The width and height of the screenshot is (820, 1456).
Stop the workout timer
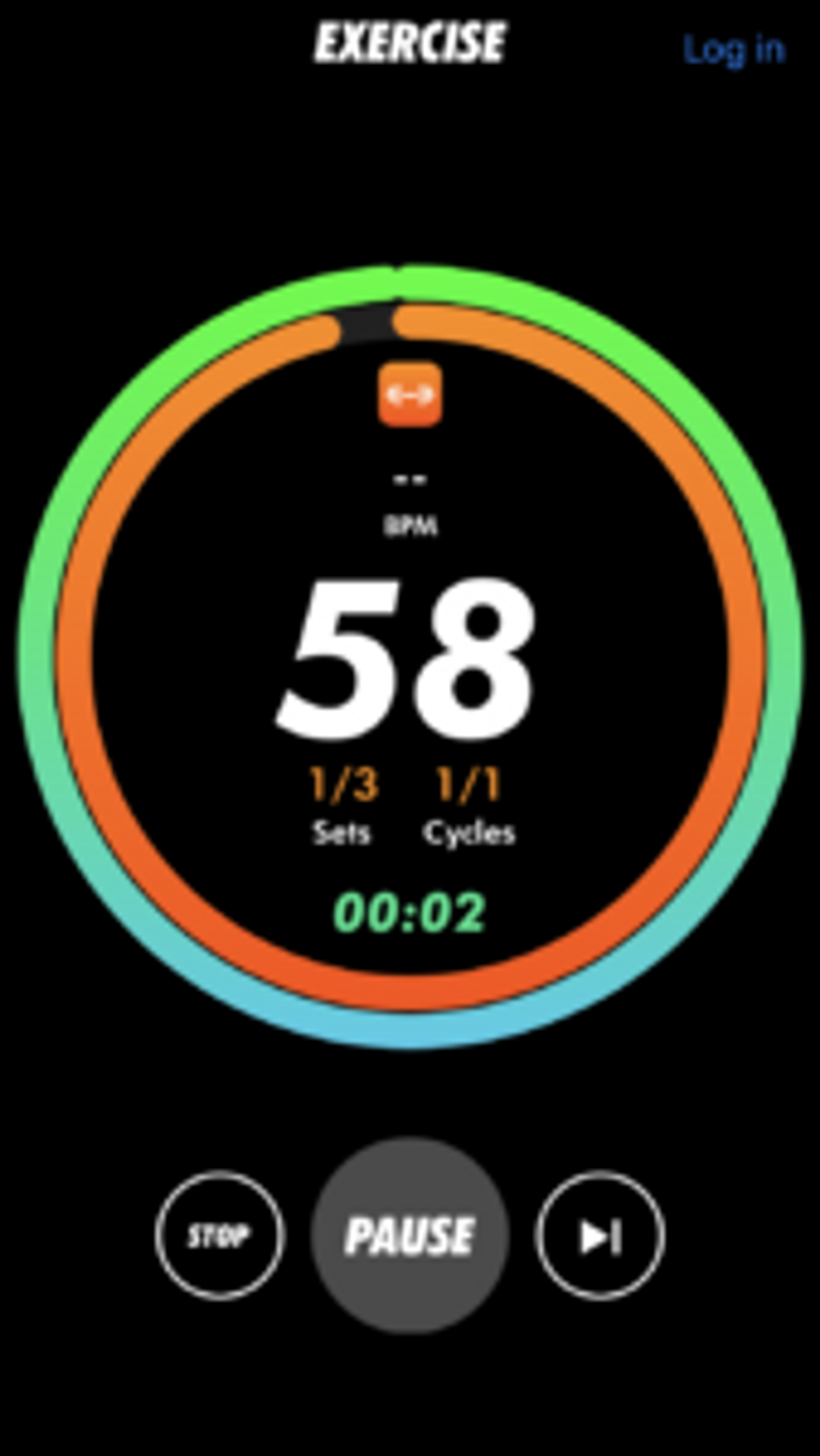219,1236
